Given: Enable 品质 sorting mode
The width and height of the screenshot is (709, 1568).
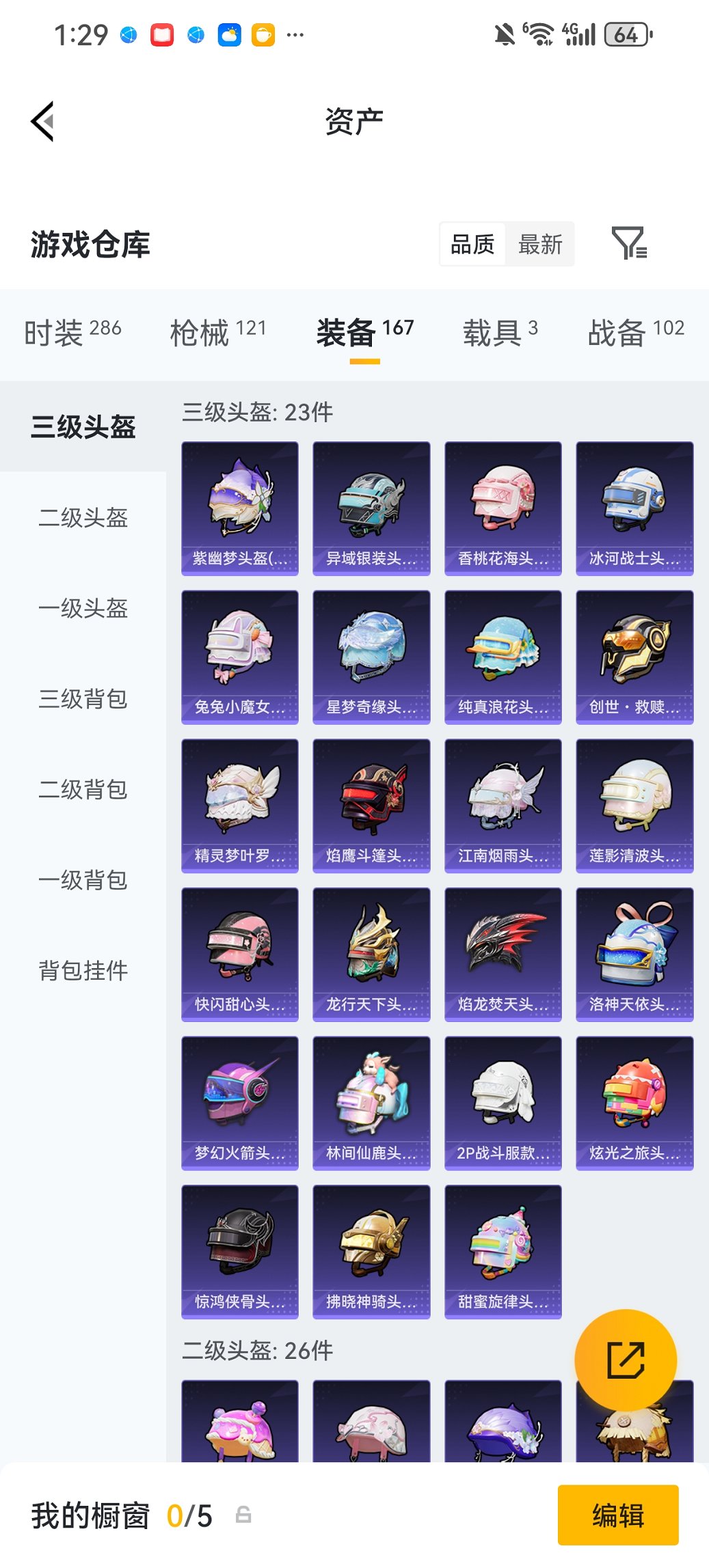Looking at the screenshot, I should click(x=473, y=244).
